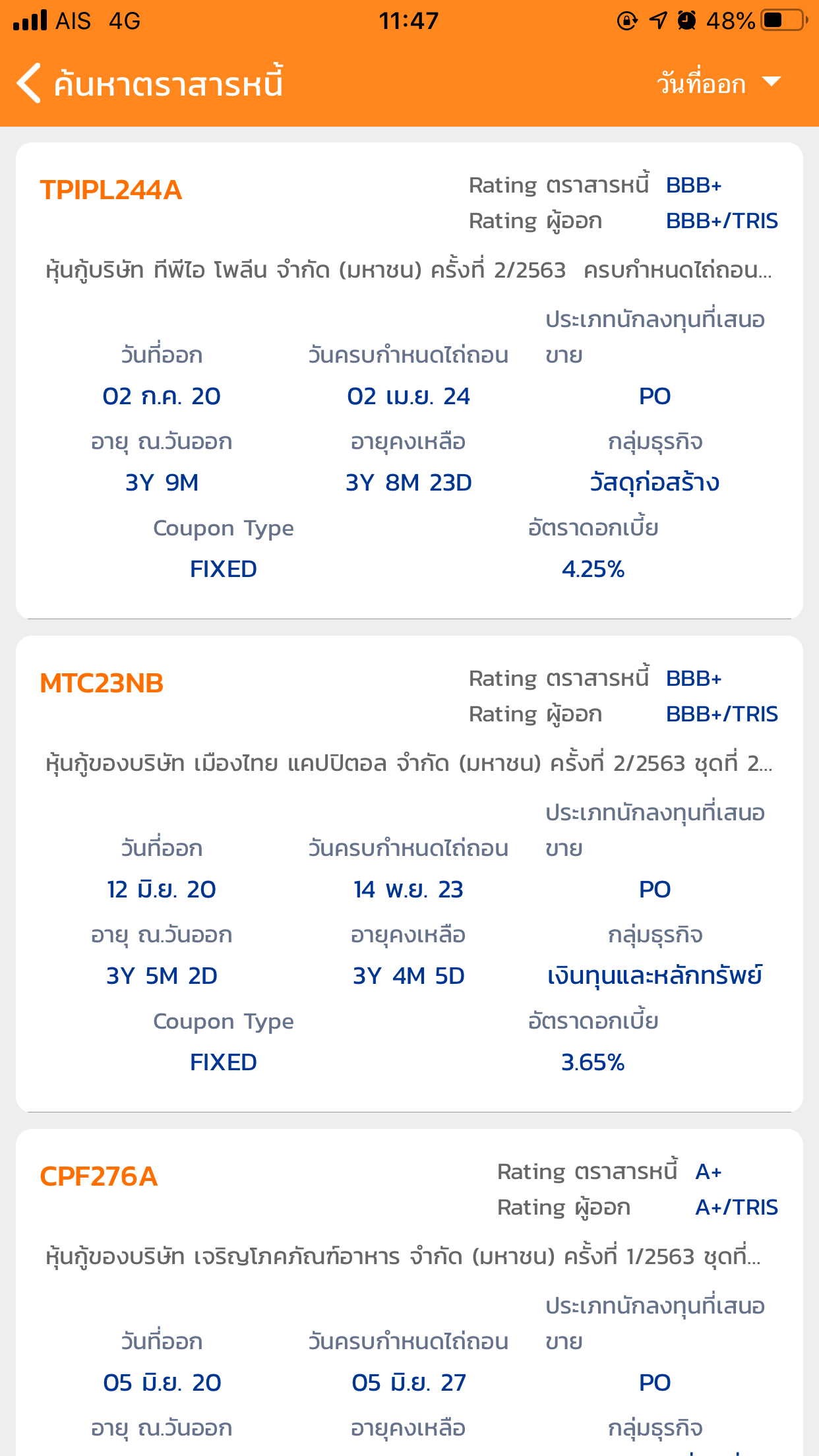Open the TPIPL244A bond card
Viewport: 819px width, 1456px height.
(409, 380)
